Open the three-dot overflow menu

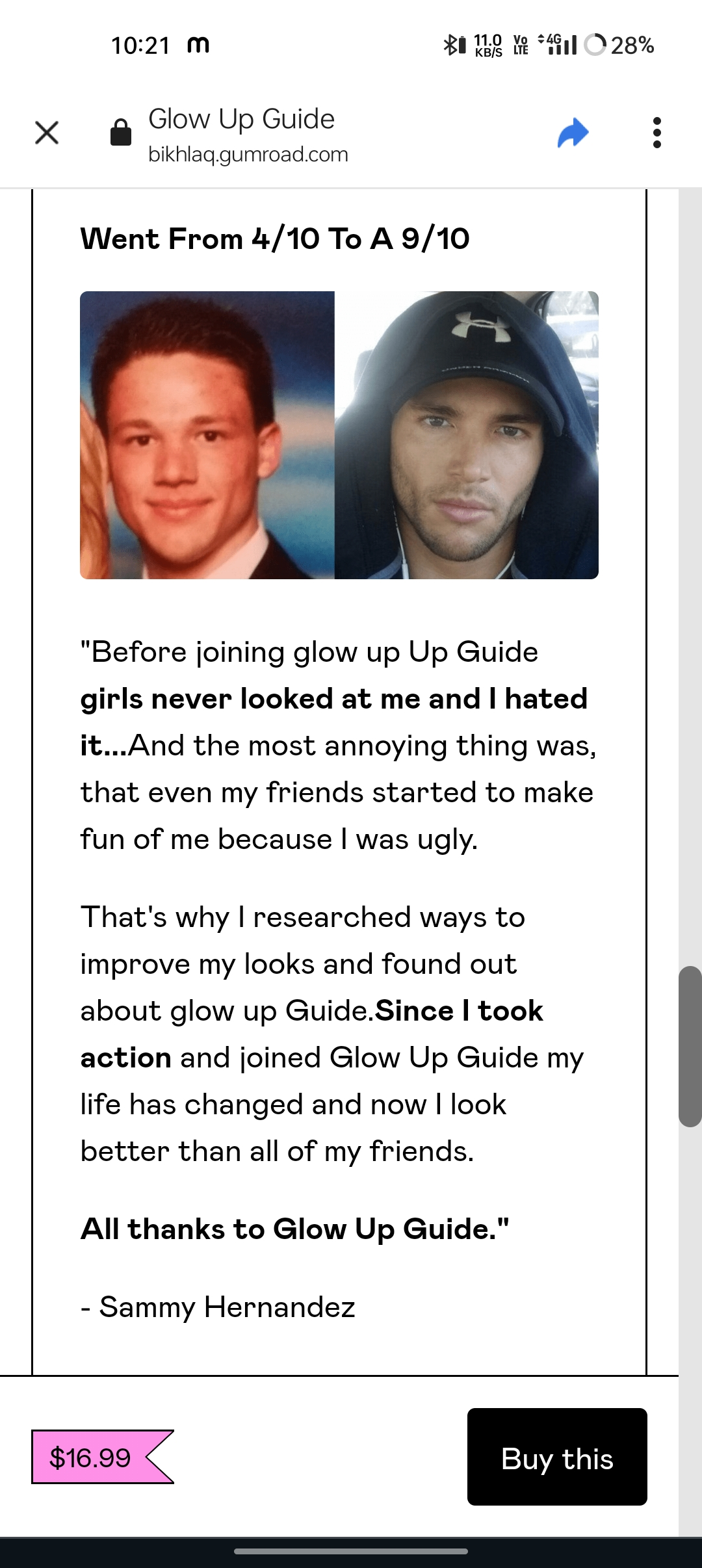pyautogui.click(x=656, y=133)
